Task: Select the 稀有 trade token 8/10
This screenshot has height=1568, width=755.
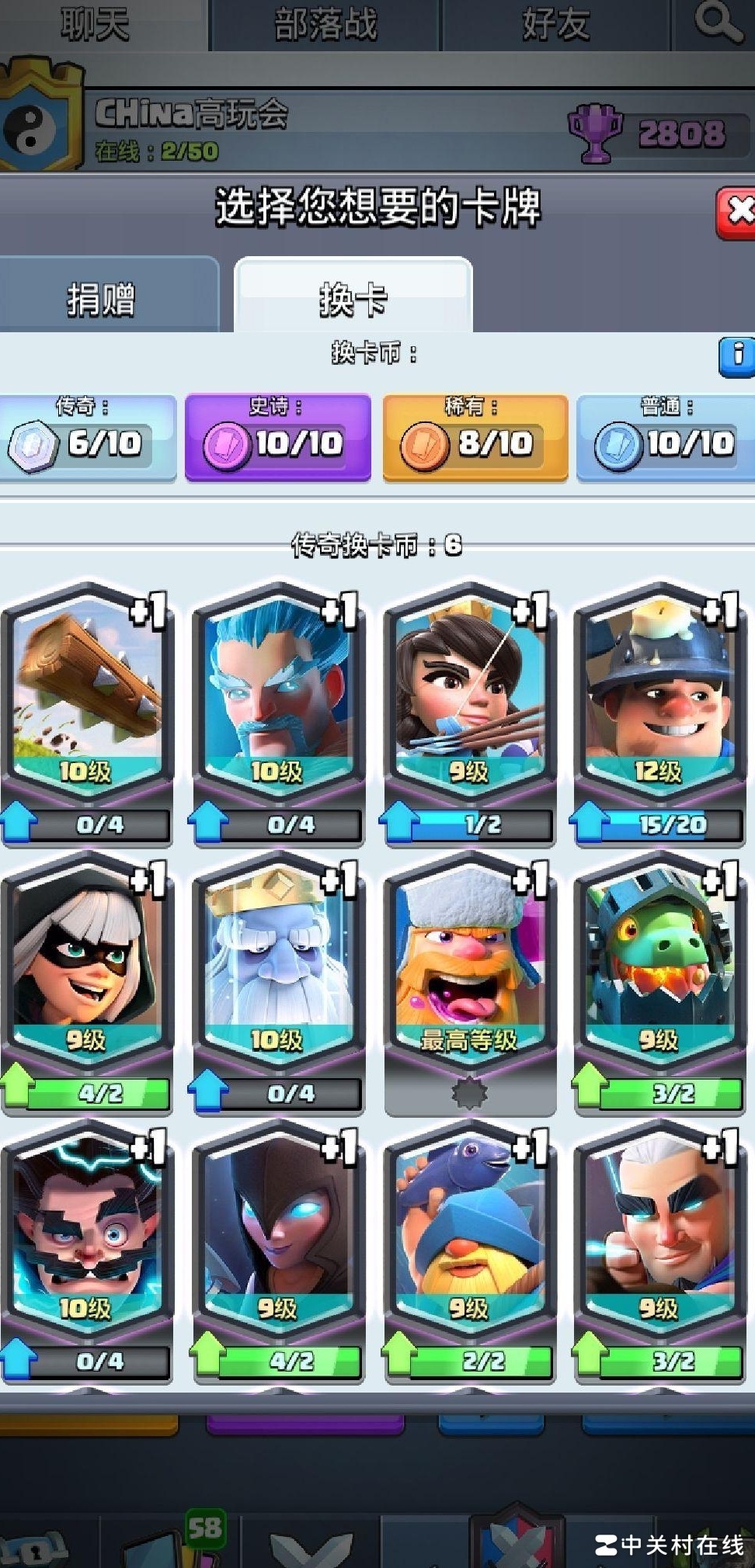Action: click(x=475, y=439)
